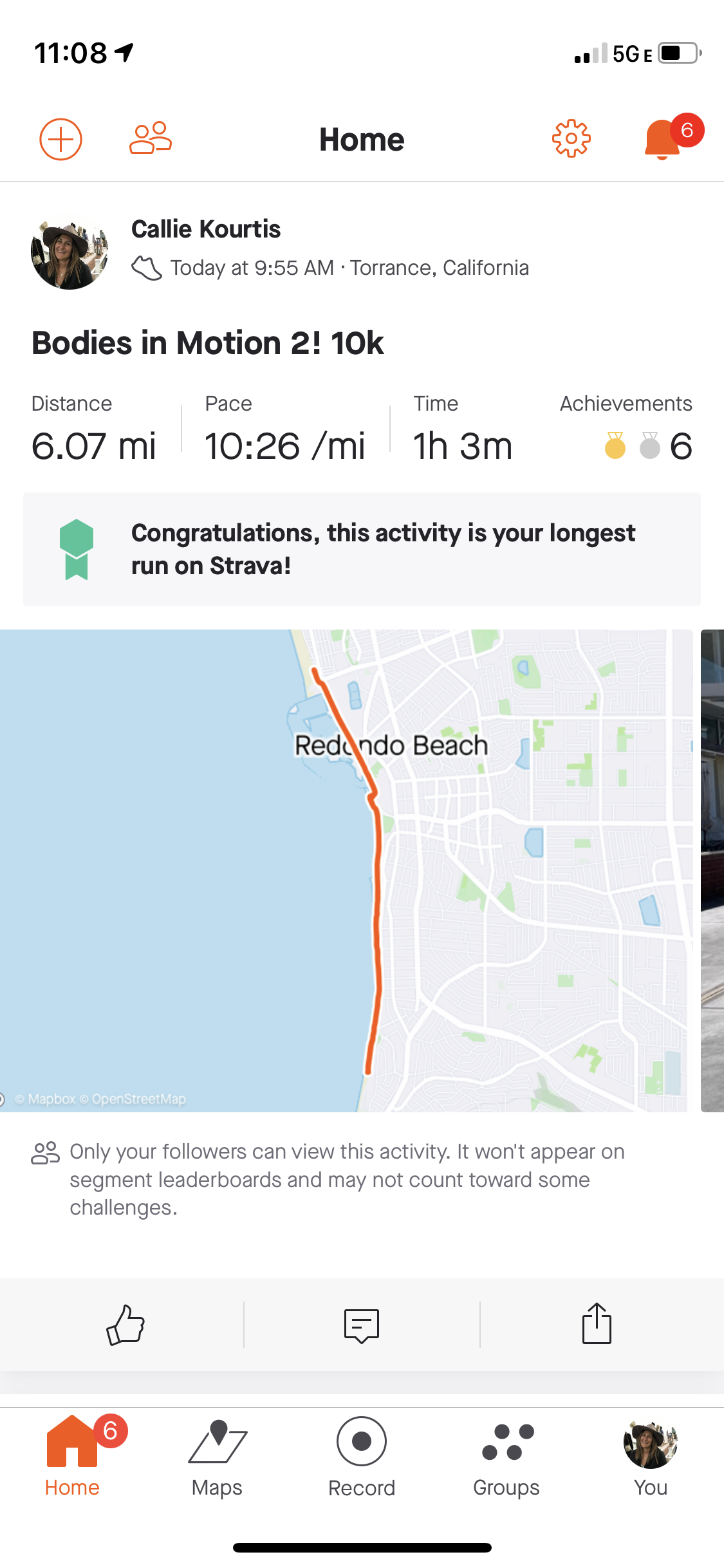Open the Redondo Beach route map
Image resolution: width=724 pixels, height=1568 pixels.
click(x=346, y=870)
